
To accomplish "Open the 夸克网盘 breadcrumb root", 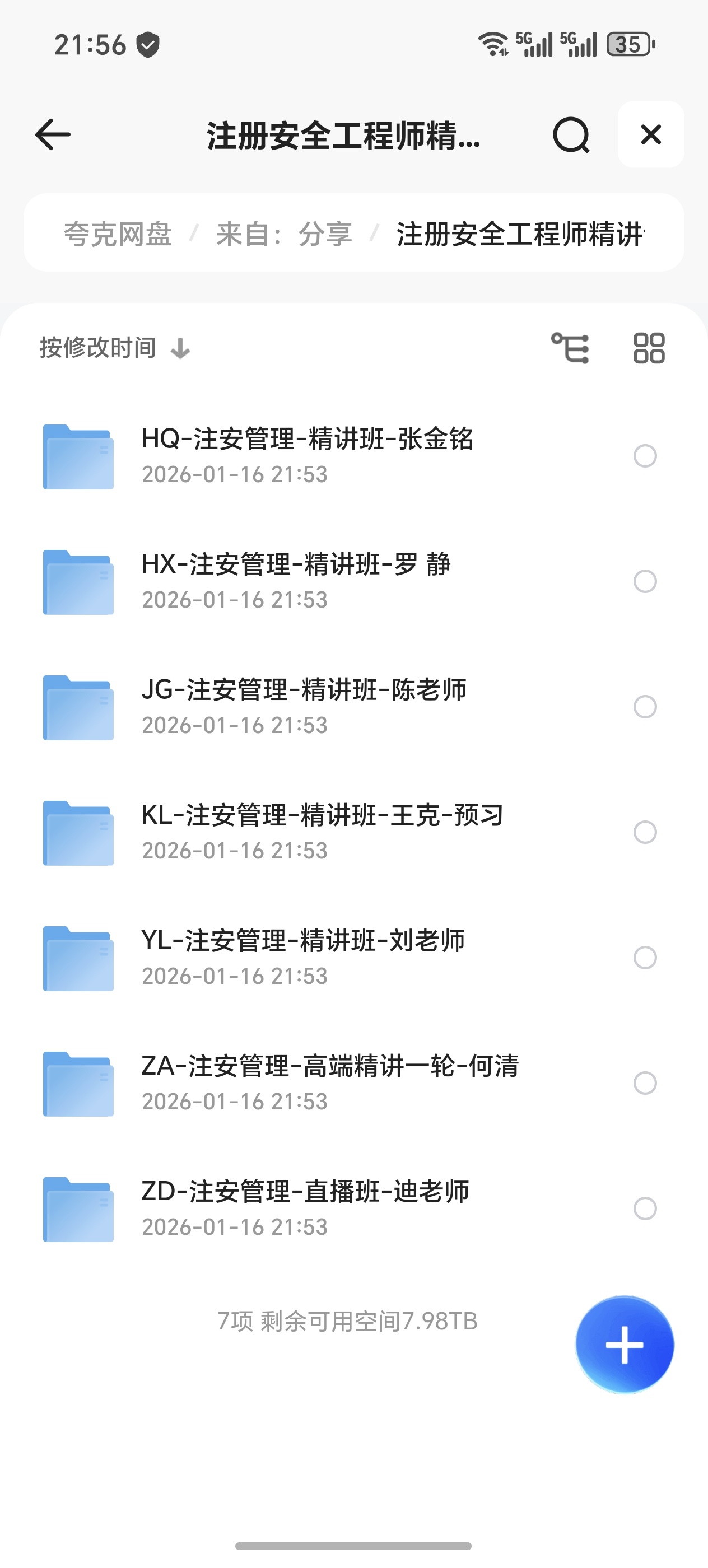I will [119, 234].
